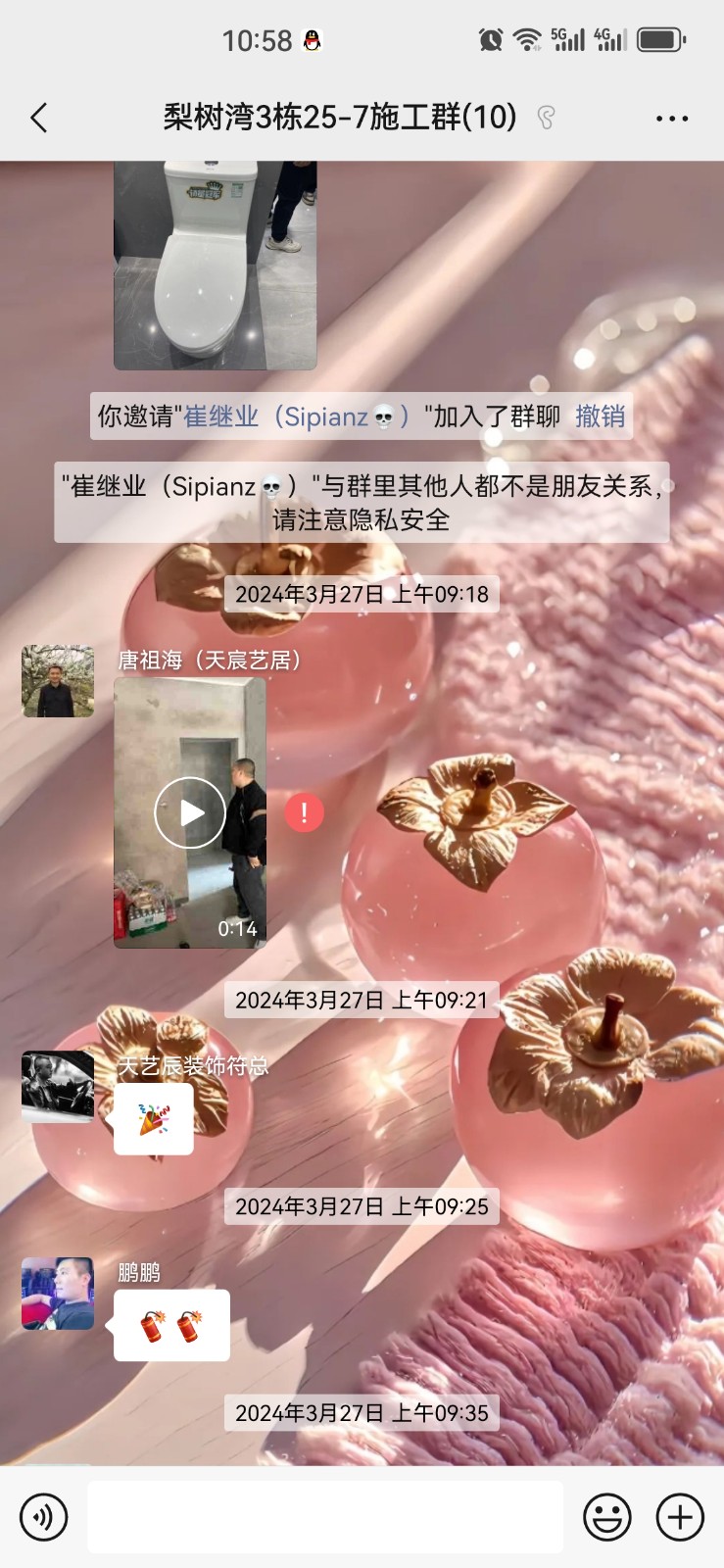Open the emoji picker
Screen dimensions: 724x1568
click(606, 1517)
